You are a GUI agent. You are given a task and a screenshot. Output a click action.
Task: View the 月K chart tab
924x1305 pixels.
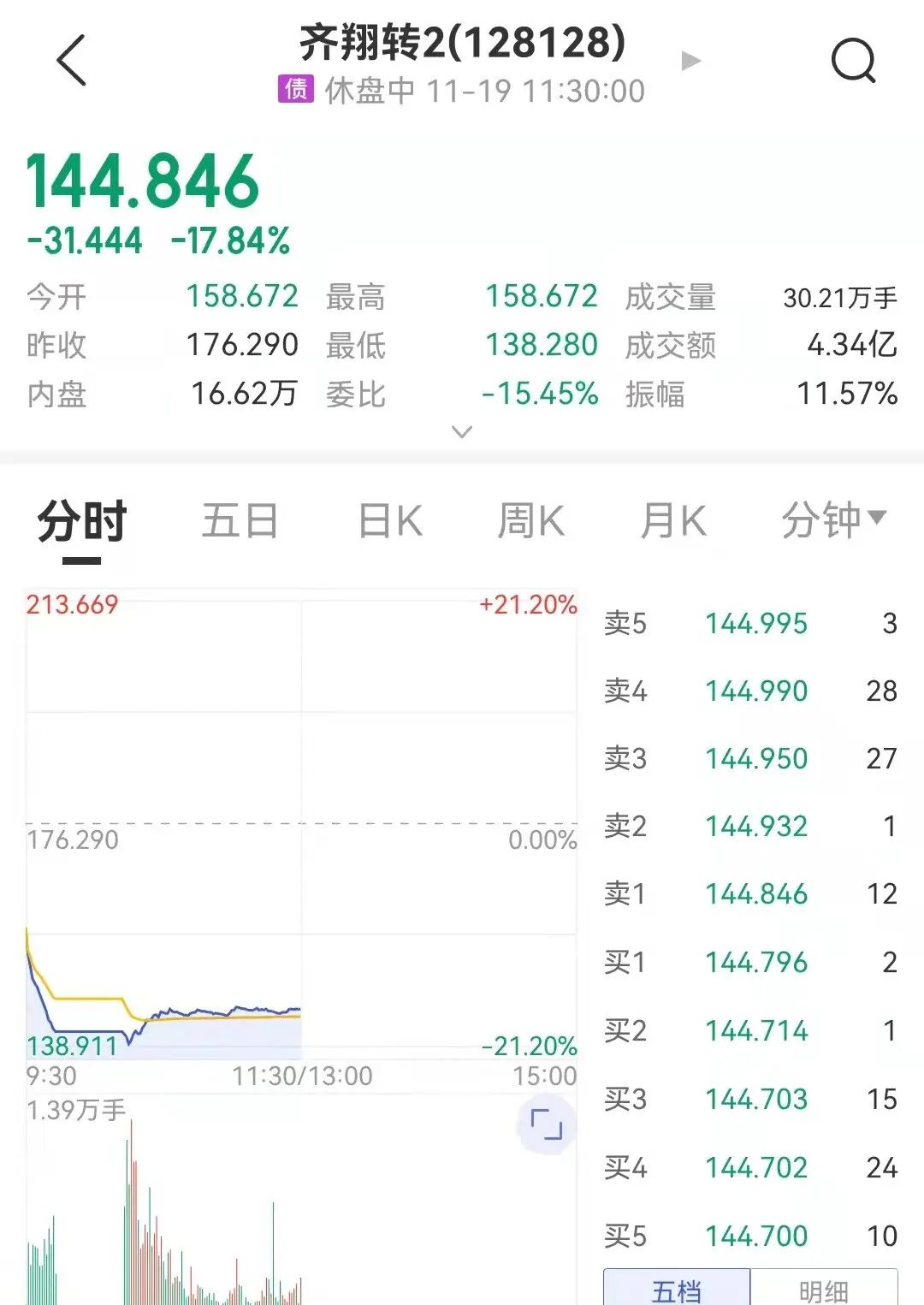pos(673,521)
